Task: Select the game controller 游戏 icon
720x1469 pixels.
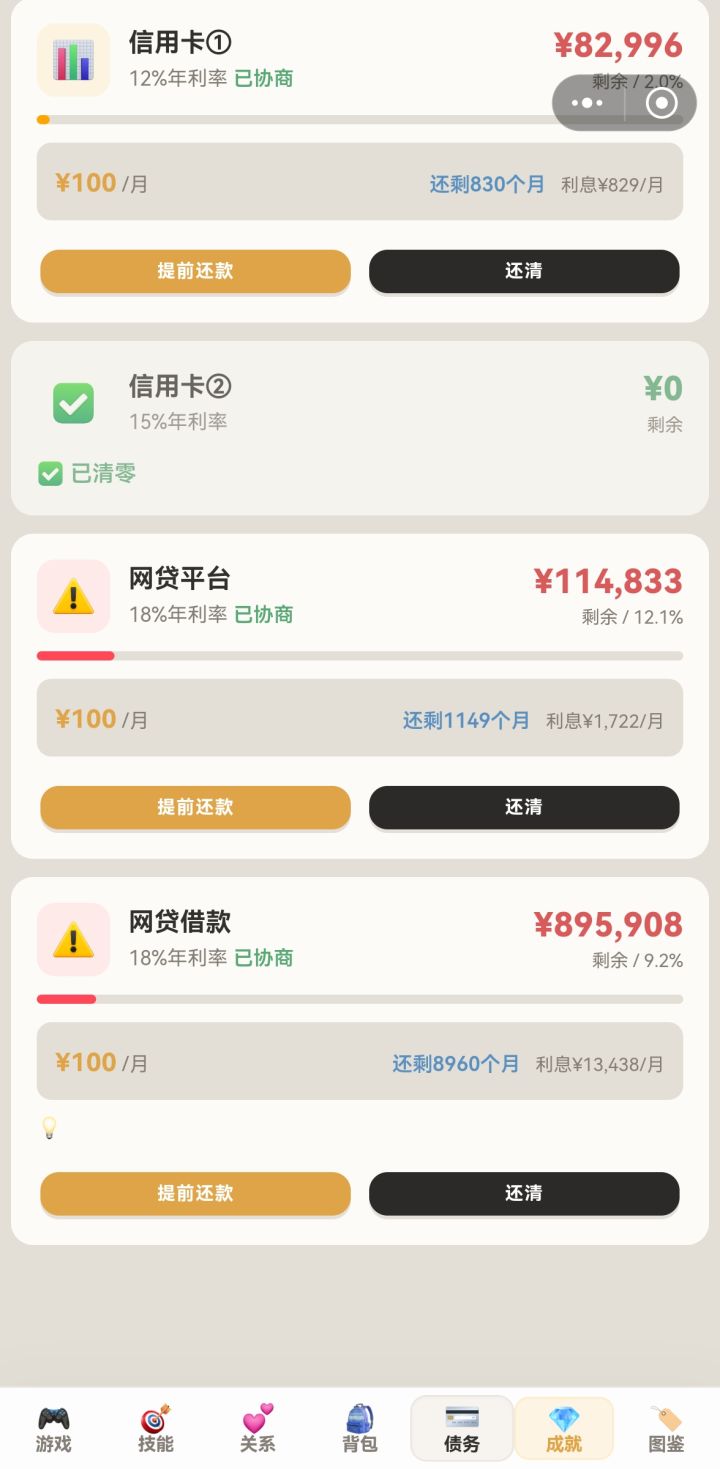Action: click(x=52, y=1418)
